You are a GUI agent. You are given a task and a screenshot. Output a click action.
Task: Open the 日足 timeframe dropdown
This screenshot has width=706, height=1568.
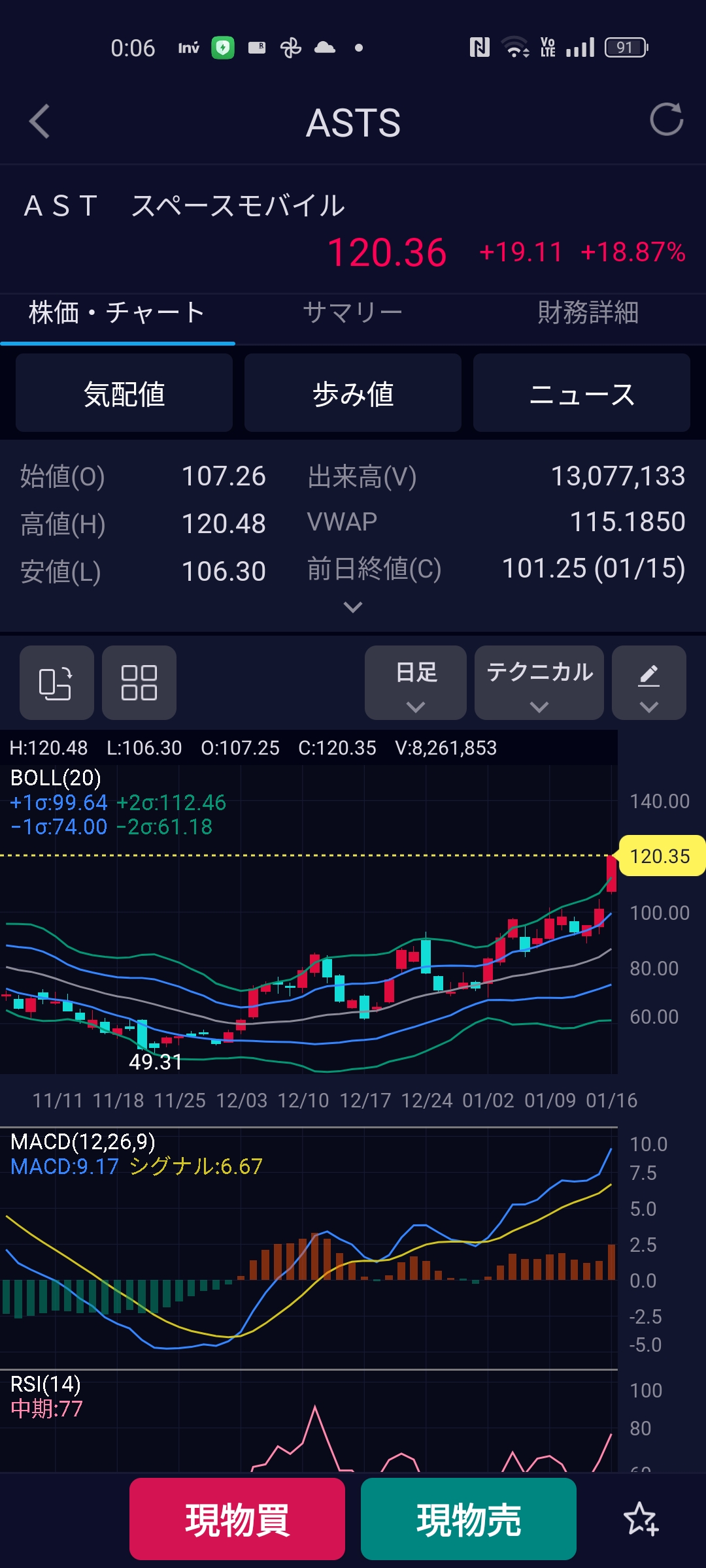click(x=416, y=683)
